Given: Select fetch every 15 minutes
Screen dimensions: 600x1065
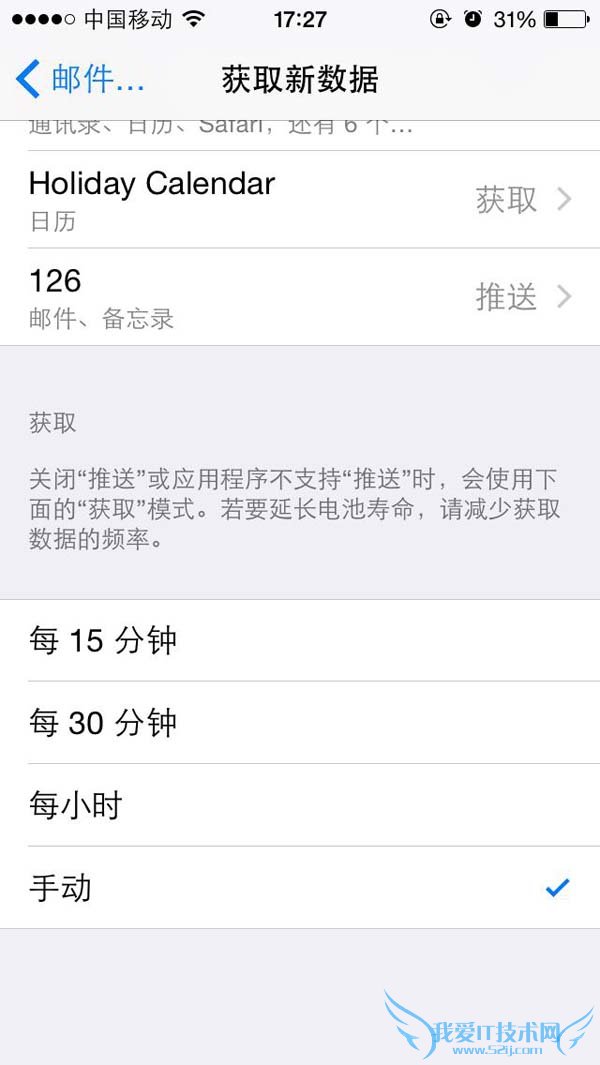Looking at the screenshot, I should pyautogui.click(x=300, y=641).
